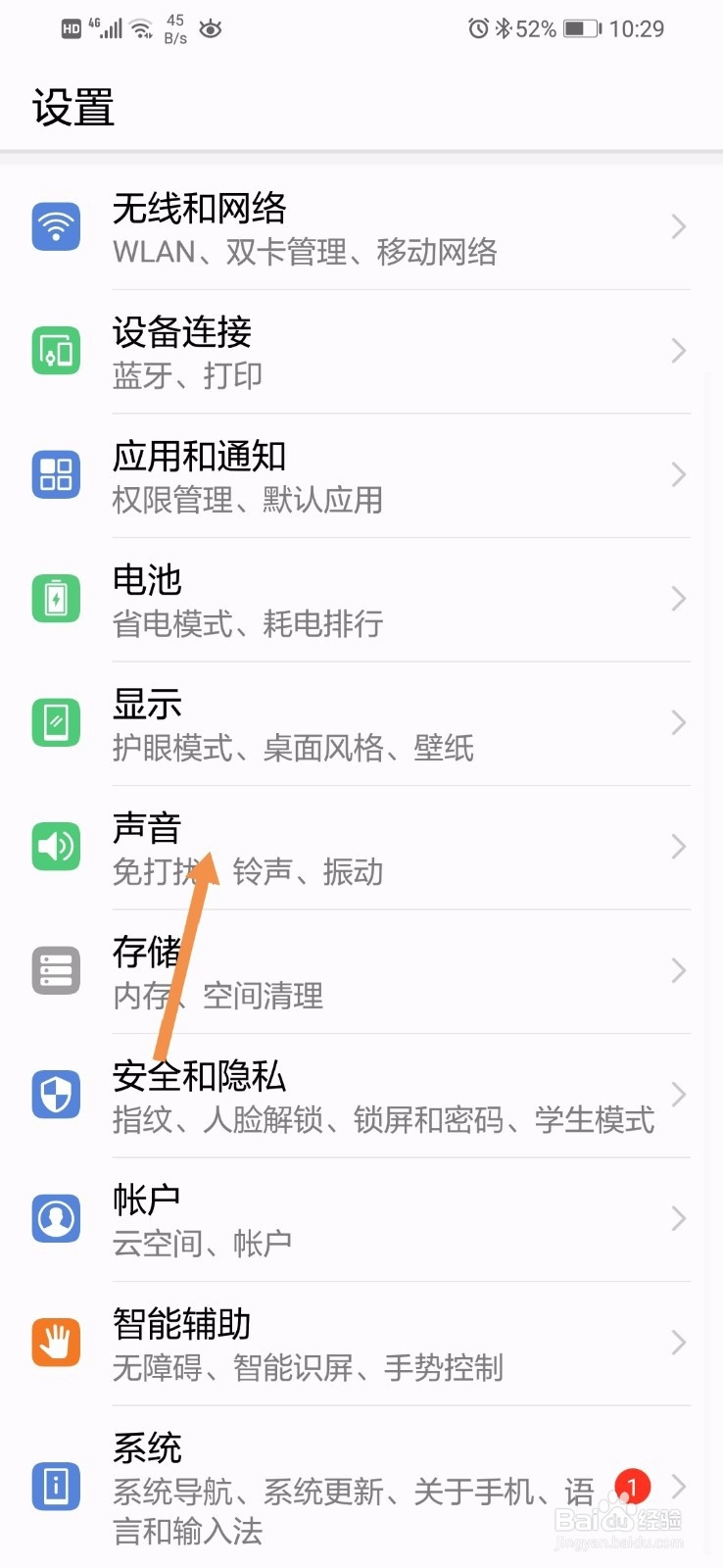This screenshot has width=723, height=1568.
Task: Select the 应用和通知 apps grid icon
Action: (56, 474)
